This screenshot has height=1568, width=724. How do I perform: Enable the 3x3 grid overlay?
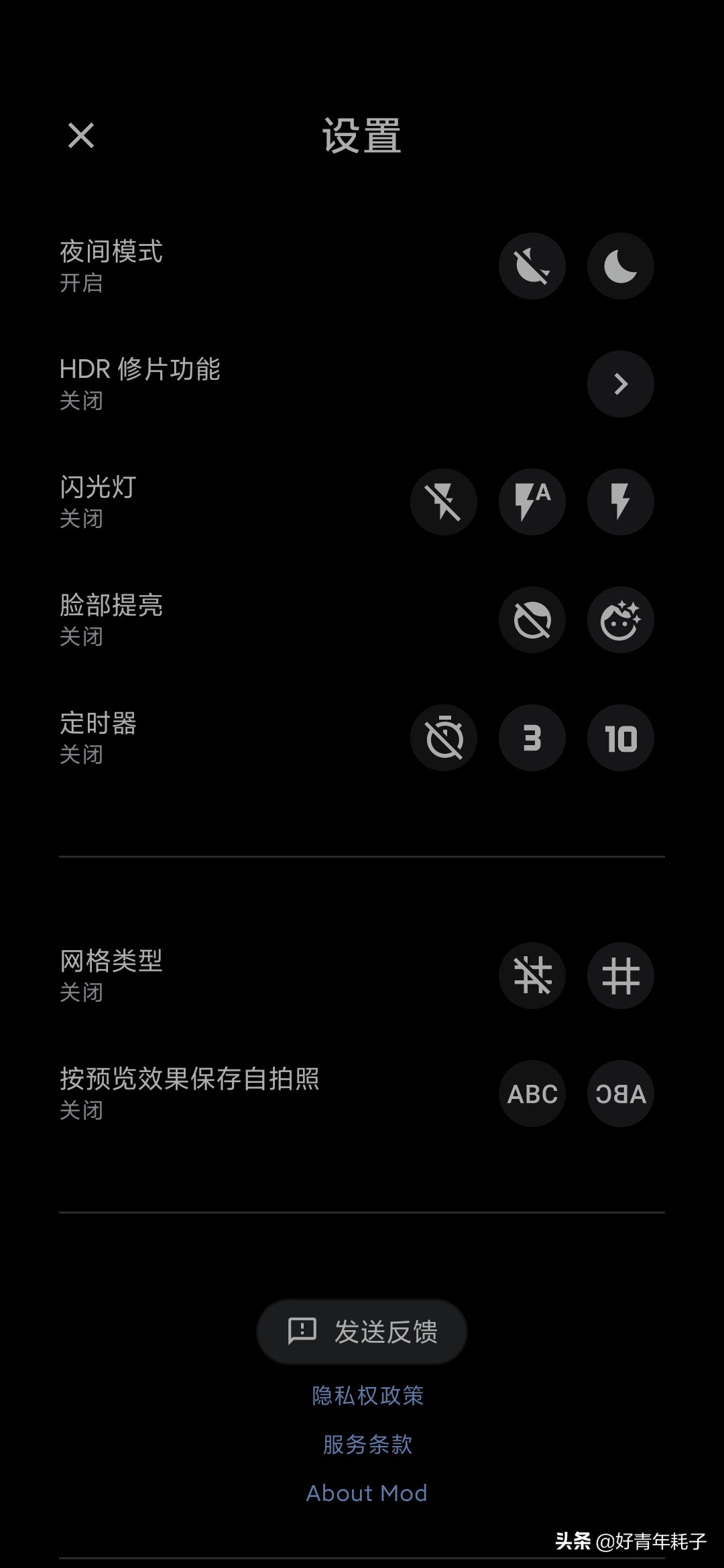619,976
